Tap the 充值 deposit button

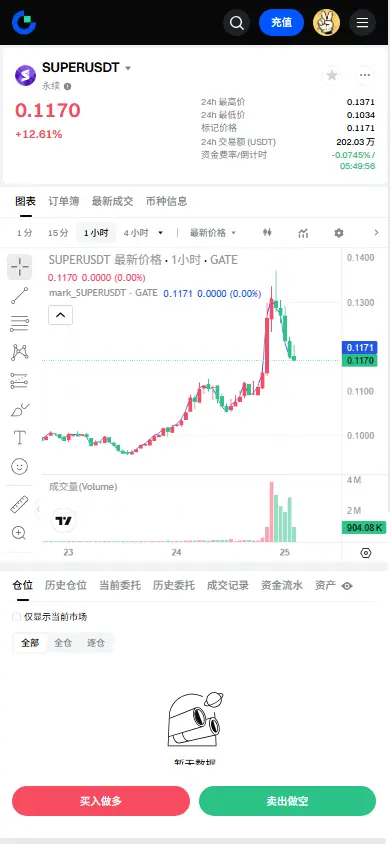click(281, 23)
